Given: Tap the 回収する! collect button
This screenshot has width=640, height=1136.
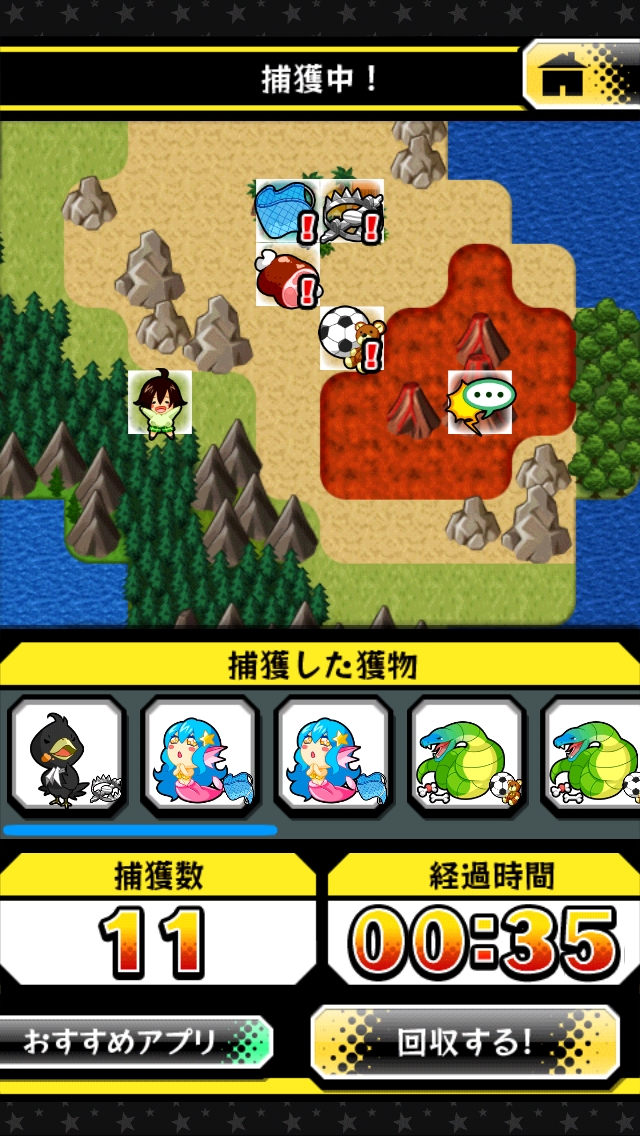Looking at the screenshot, I should pos(464,1042).
